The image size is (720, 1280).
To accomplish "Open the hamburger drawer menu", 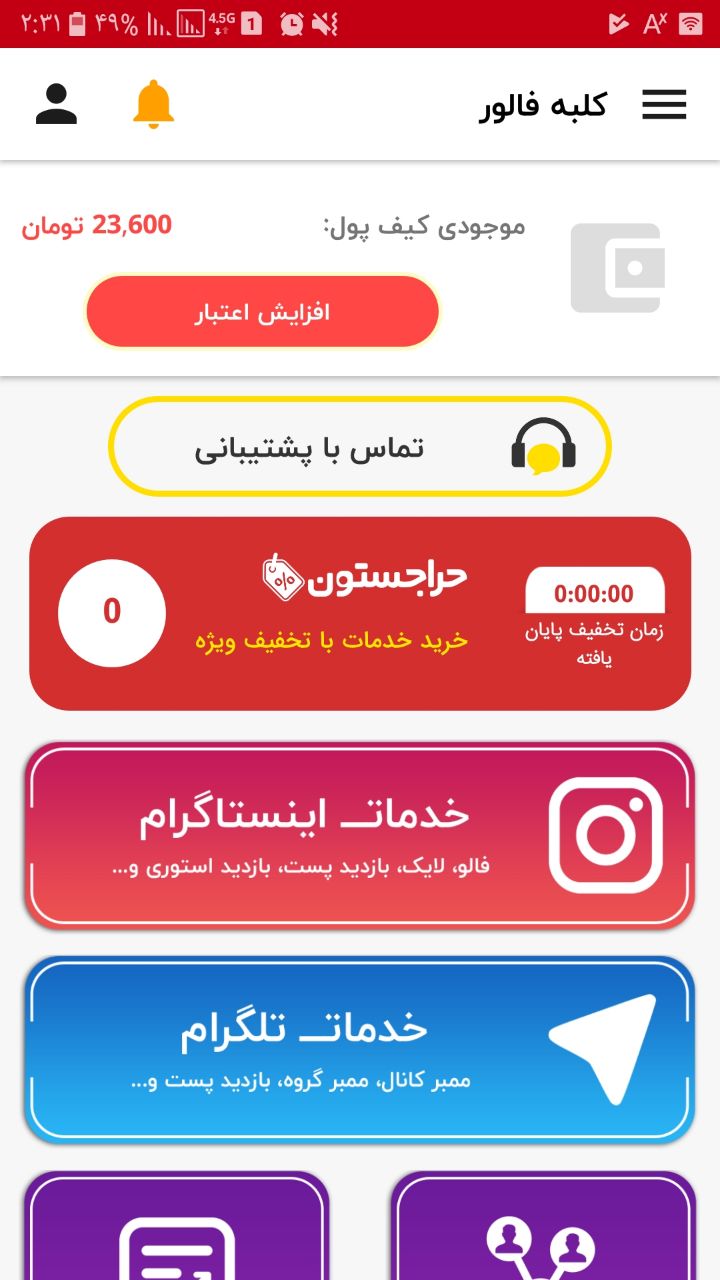I will pos(664,105).
